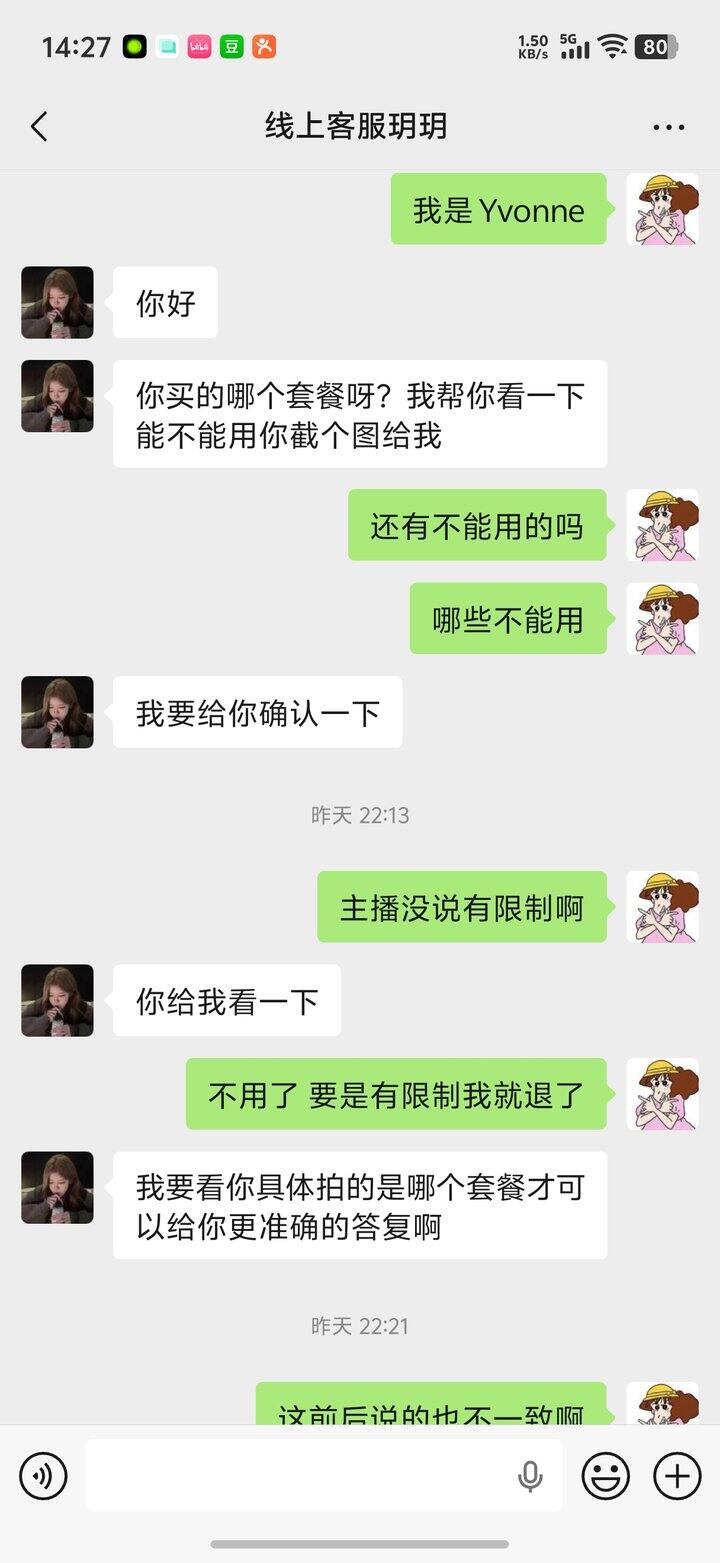Open the emoji panel
Viewport: 720px width, 1563px height.
tap(606, 1475)
